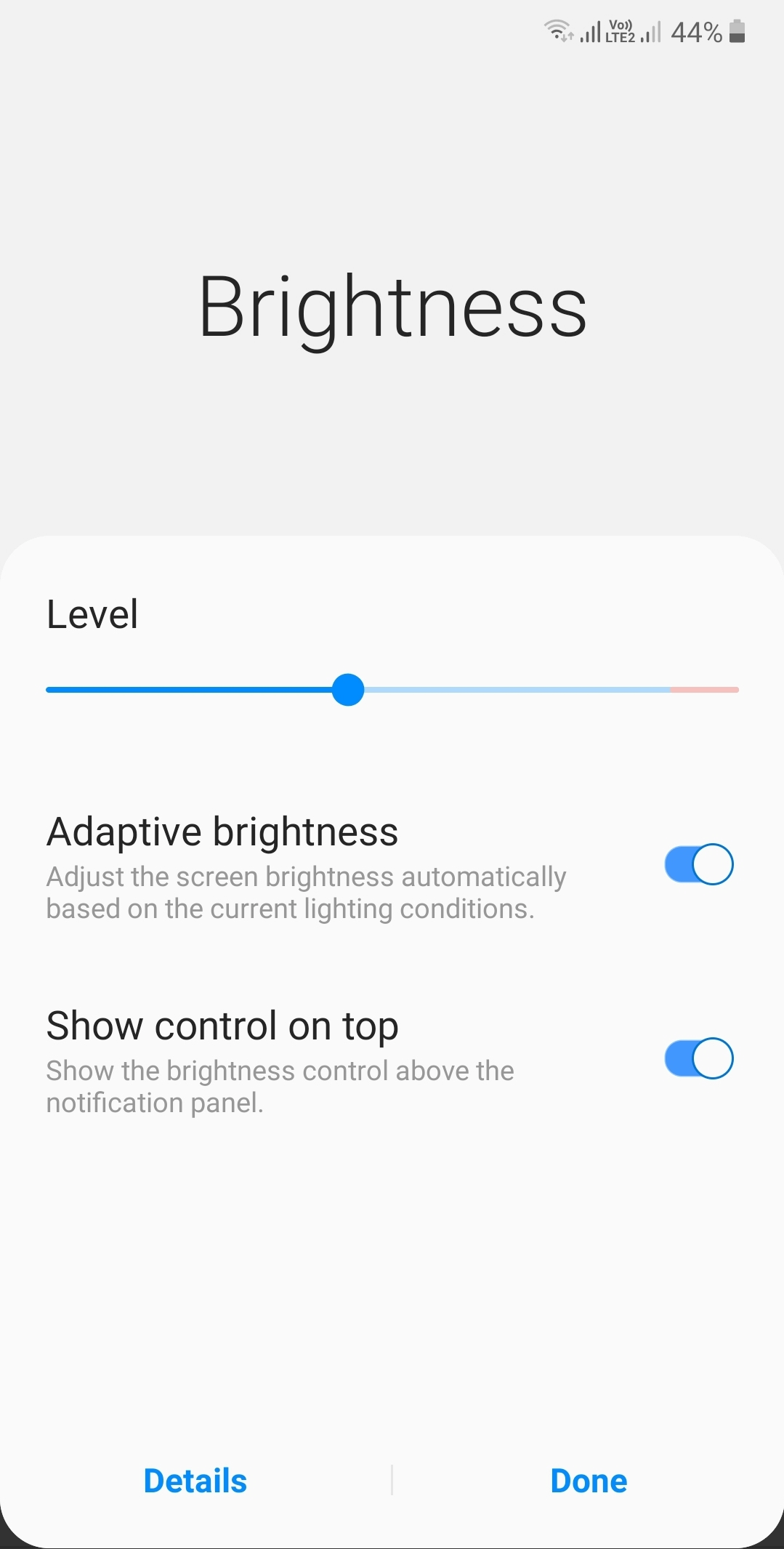Click the VoLTE indicator icon
784x1549 pixels.
[x=619, y=24]
